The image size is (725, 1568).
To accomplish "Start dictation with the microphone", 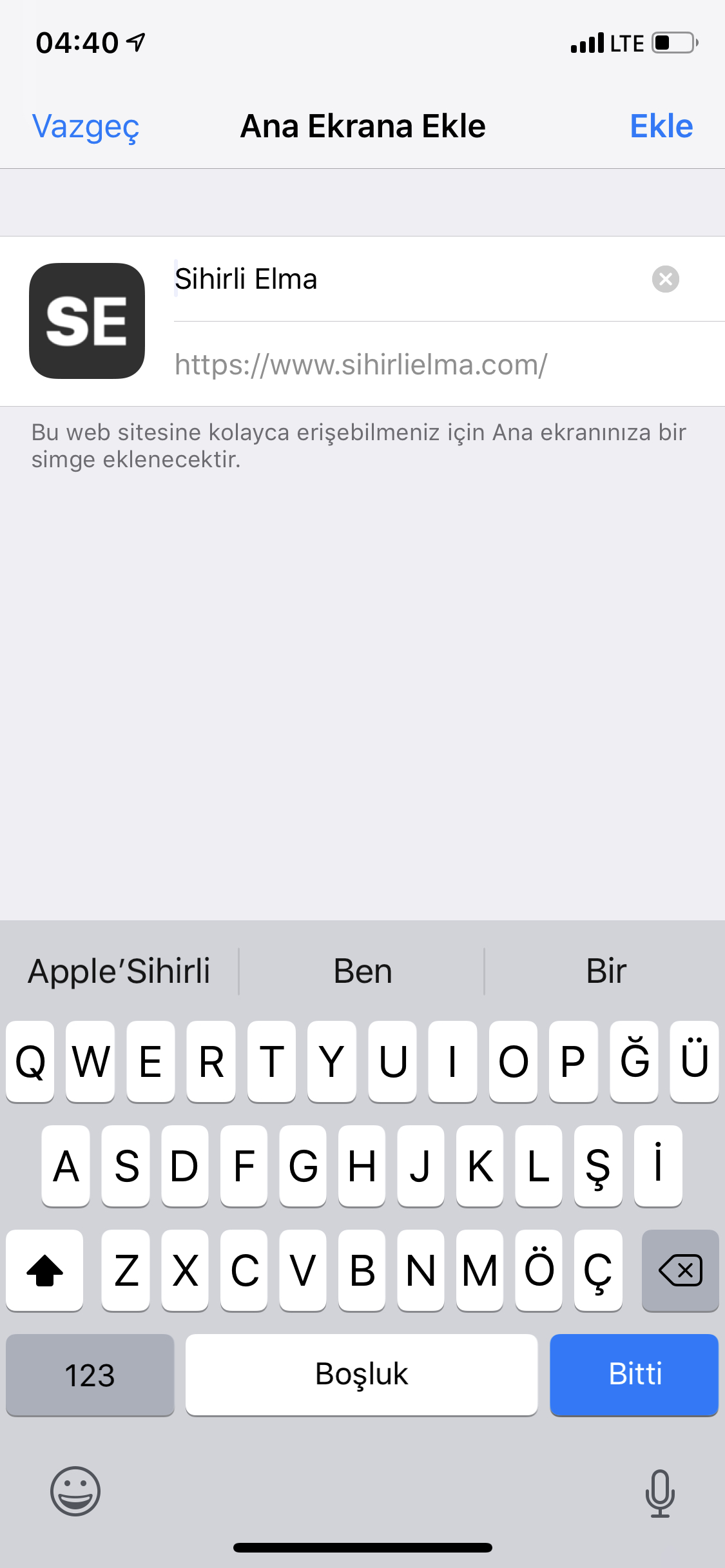I will [x=660, y=1493].
